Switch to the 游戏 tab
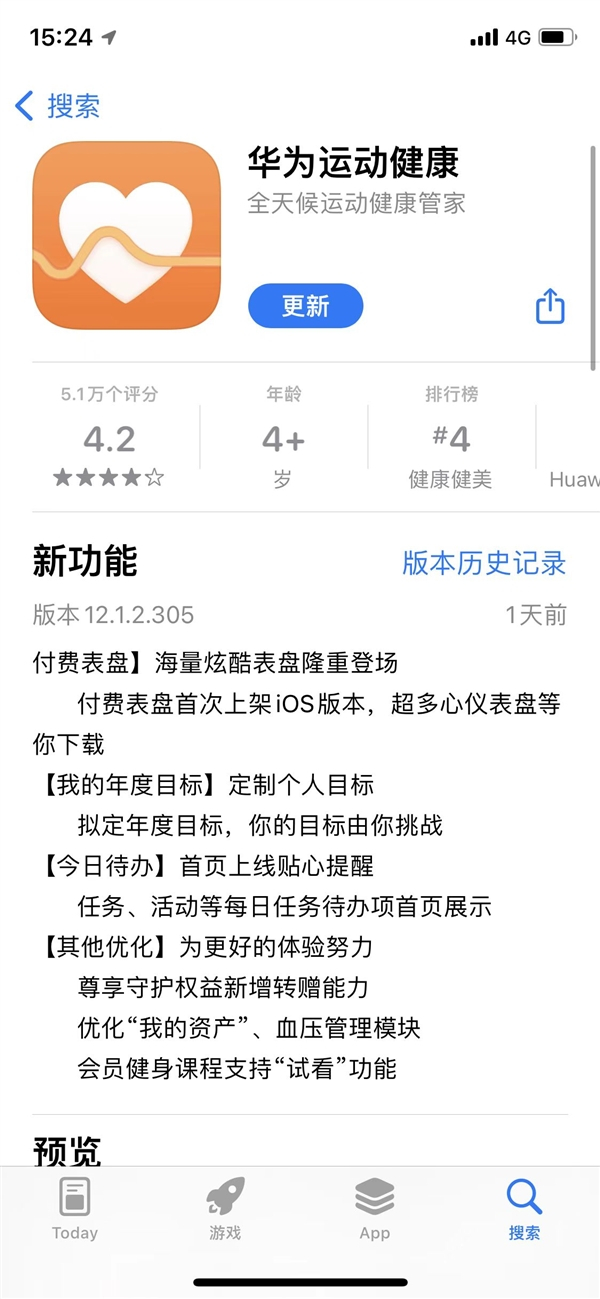The width and height of the screenshot is (600, 1299). coord(225,1209)
